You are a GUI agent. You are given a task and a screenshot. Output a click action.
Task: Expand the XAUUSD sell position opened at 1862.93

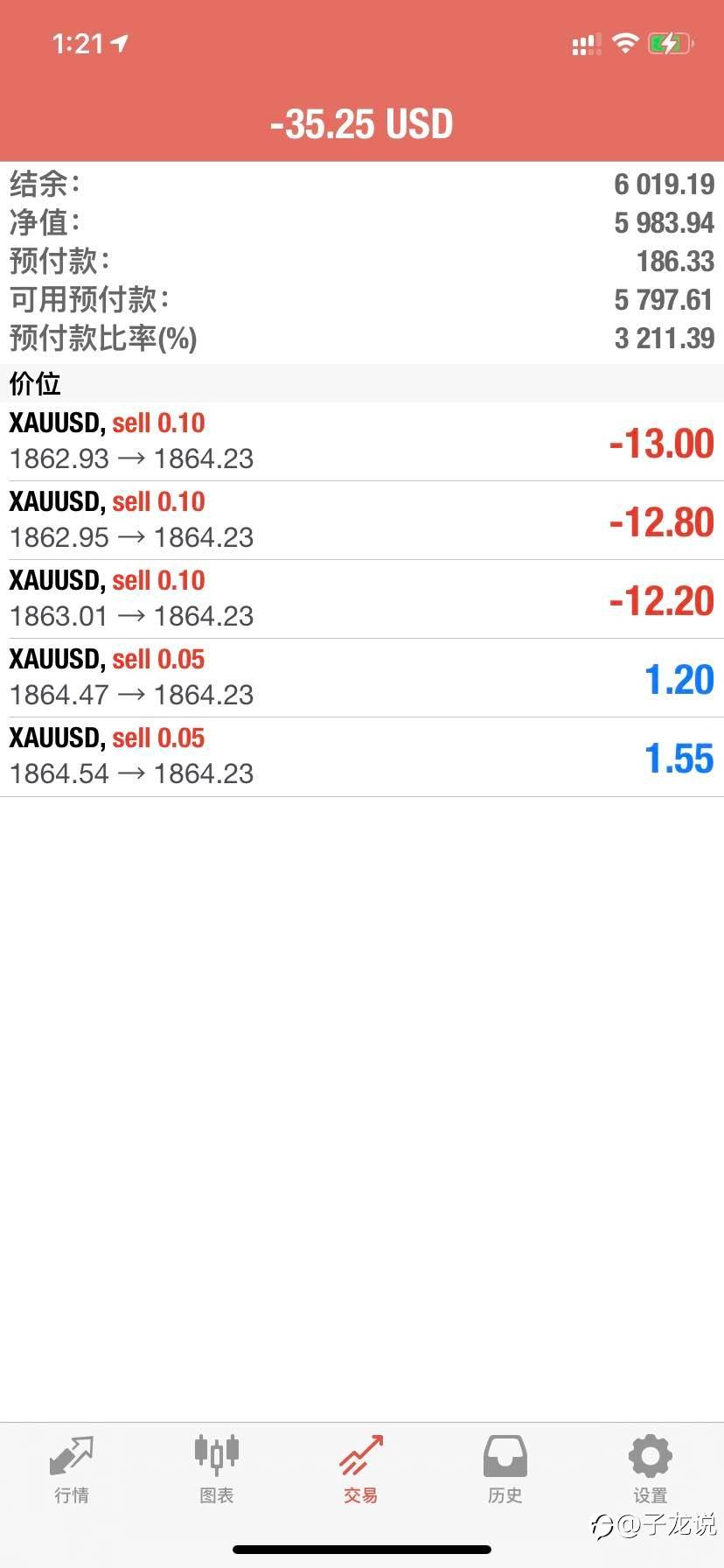pos(362,442)
